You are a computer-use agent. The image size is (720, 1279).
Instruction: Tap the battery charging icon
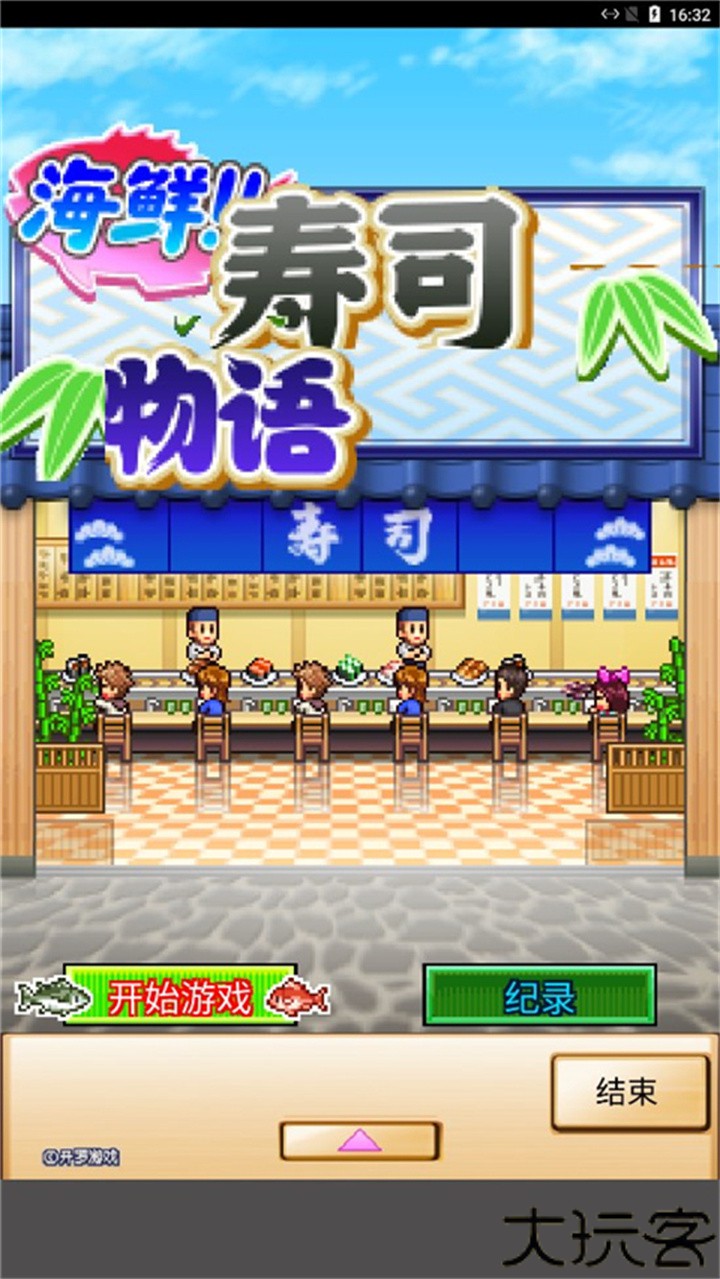653,13
